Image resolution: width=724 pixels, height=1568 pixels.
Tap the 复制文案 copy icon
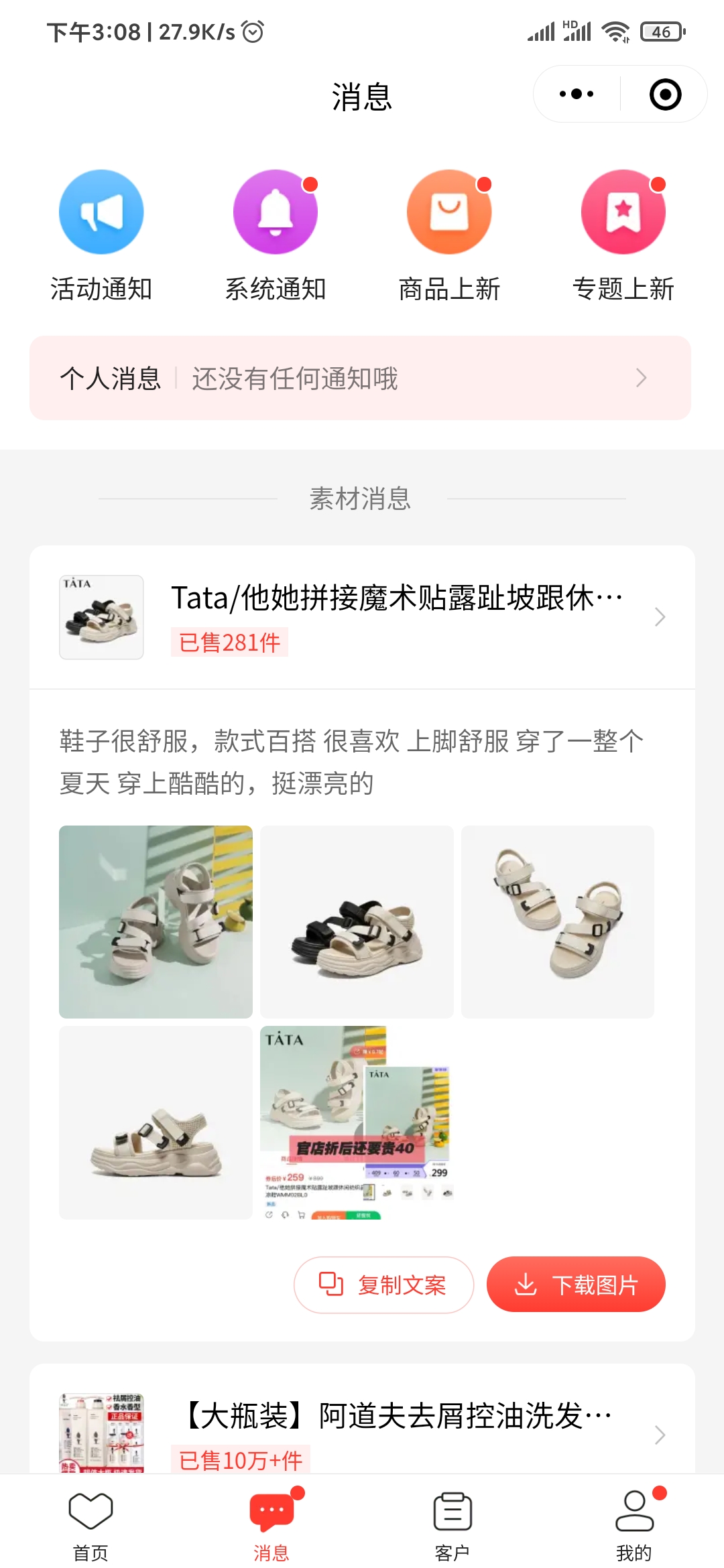329,1284
